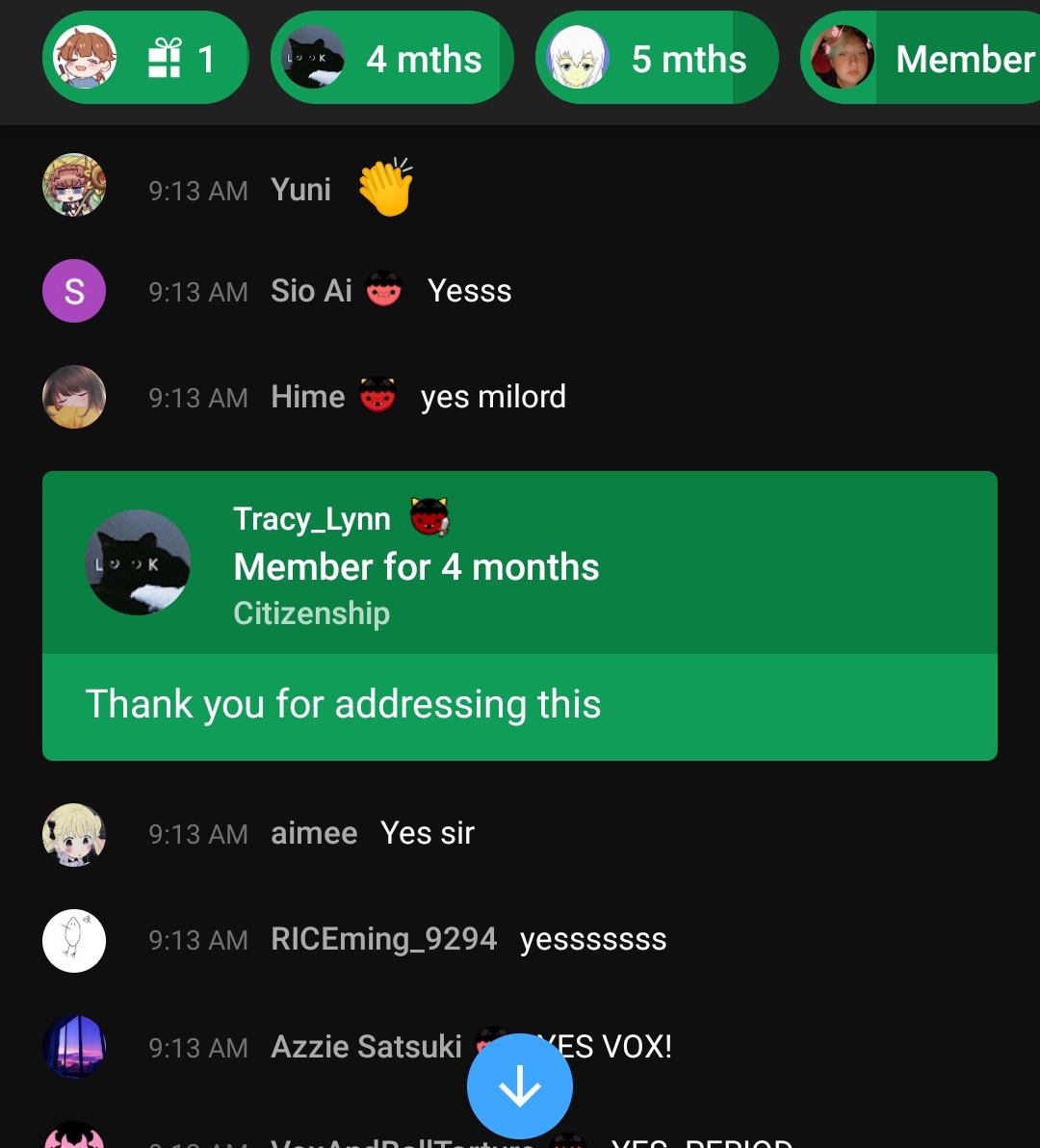Tap RICEming_9294's yessssss message

point(592,939)
